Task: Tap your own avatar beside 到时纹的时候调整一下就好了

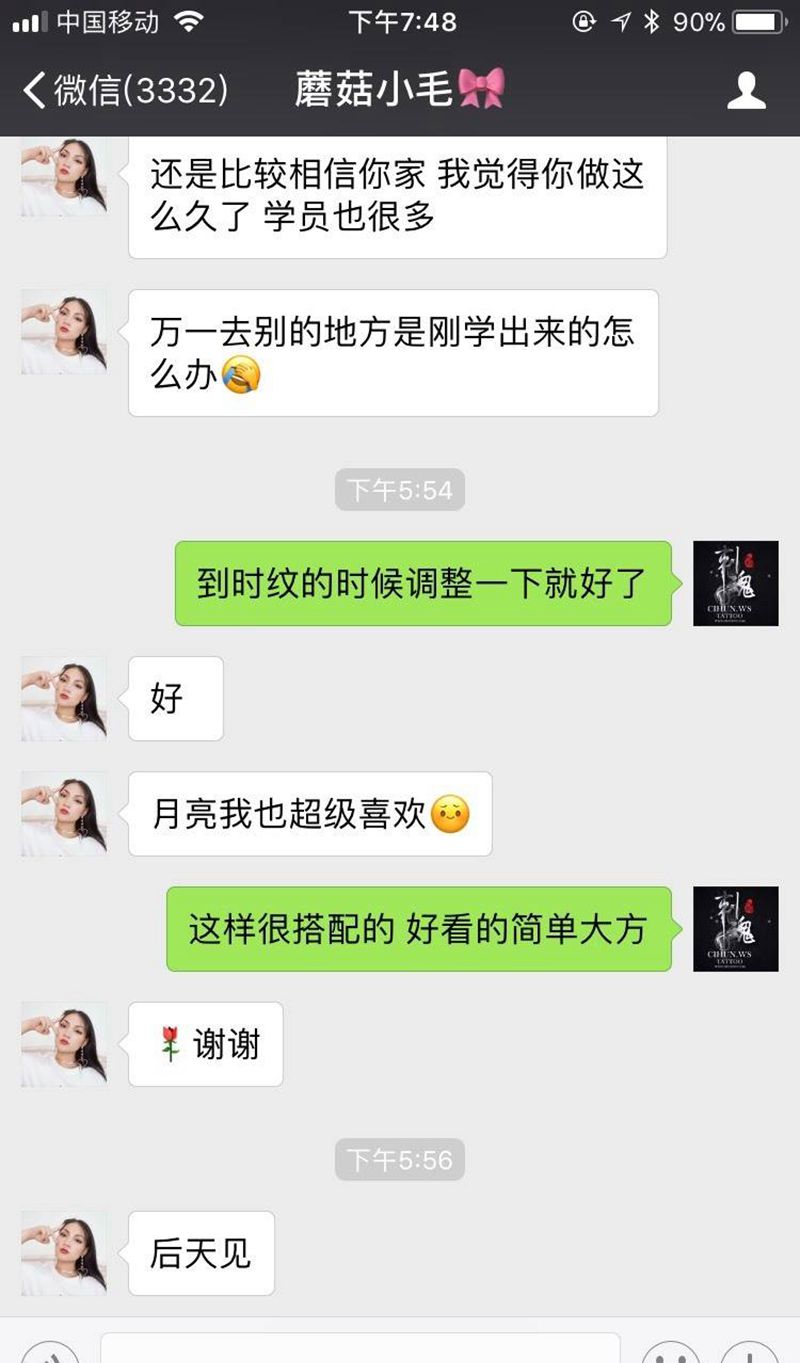Action: tap(736, 583)
